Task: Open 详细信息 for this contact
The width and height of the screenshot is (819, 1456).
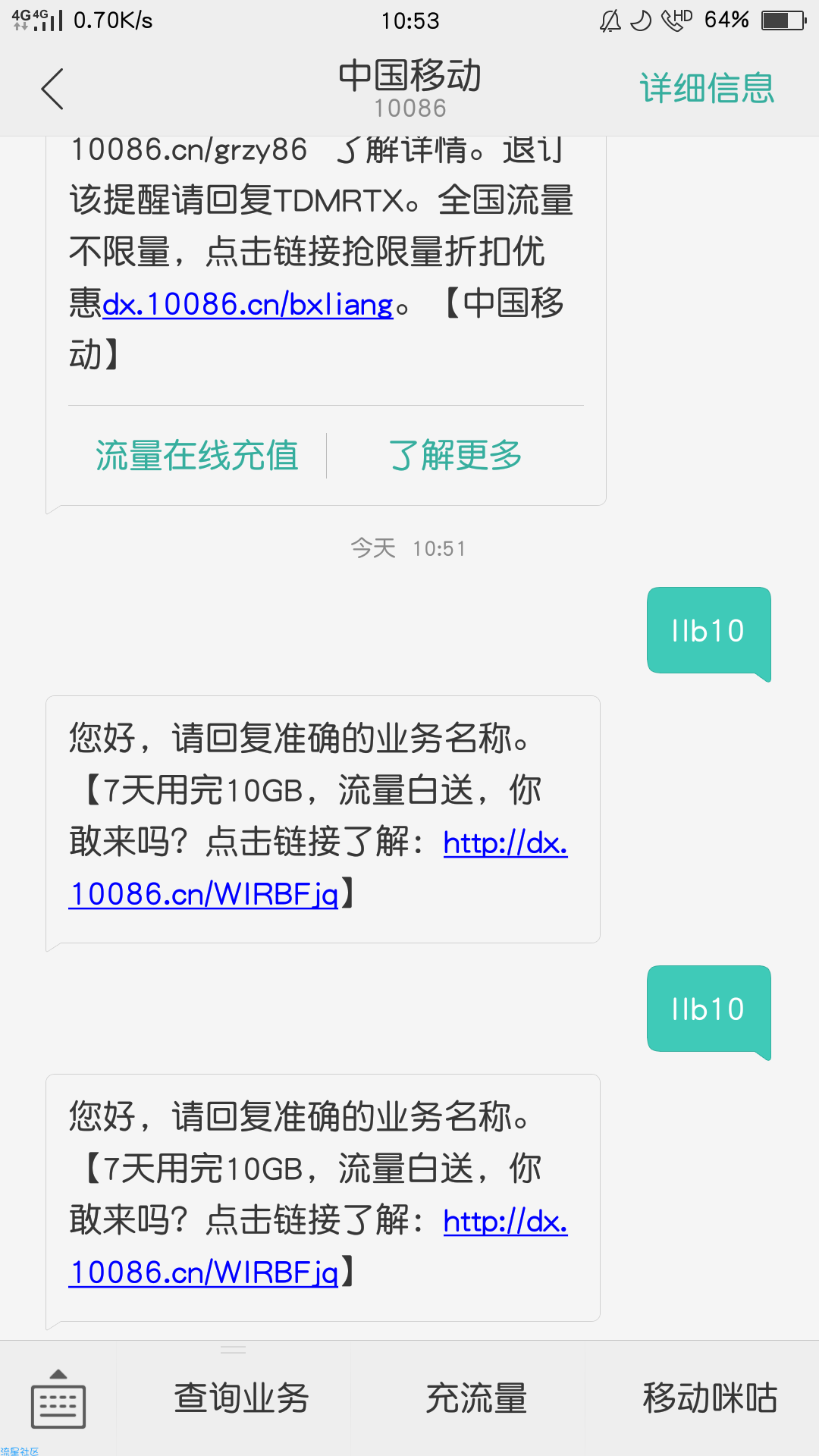Action: tap(707, 89)
